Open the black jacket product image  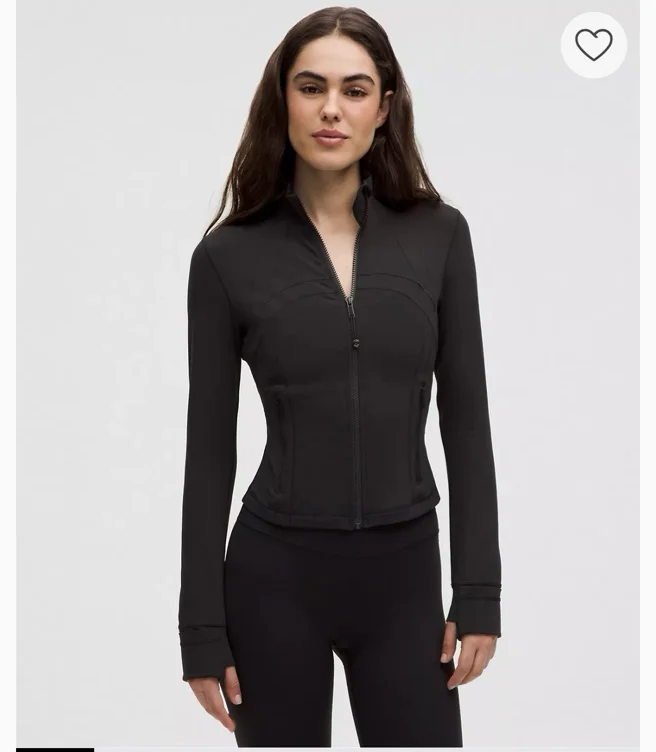[x=328, y=374]
